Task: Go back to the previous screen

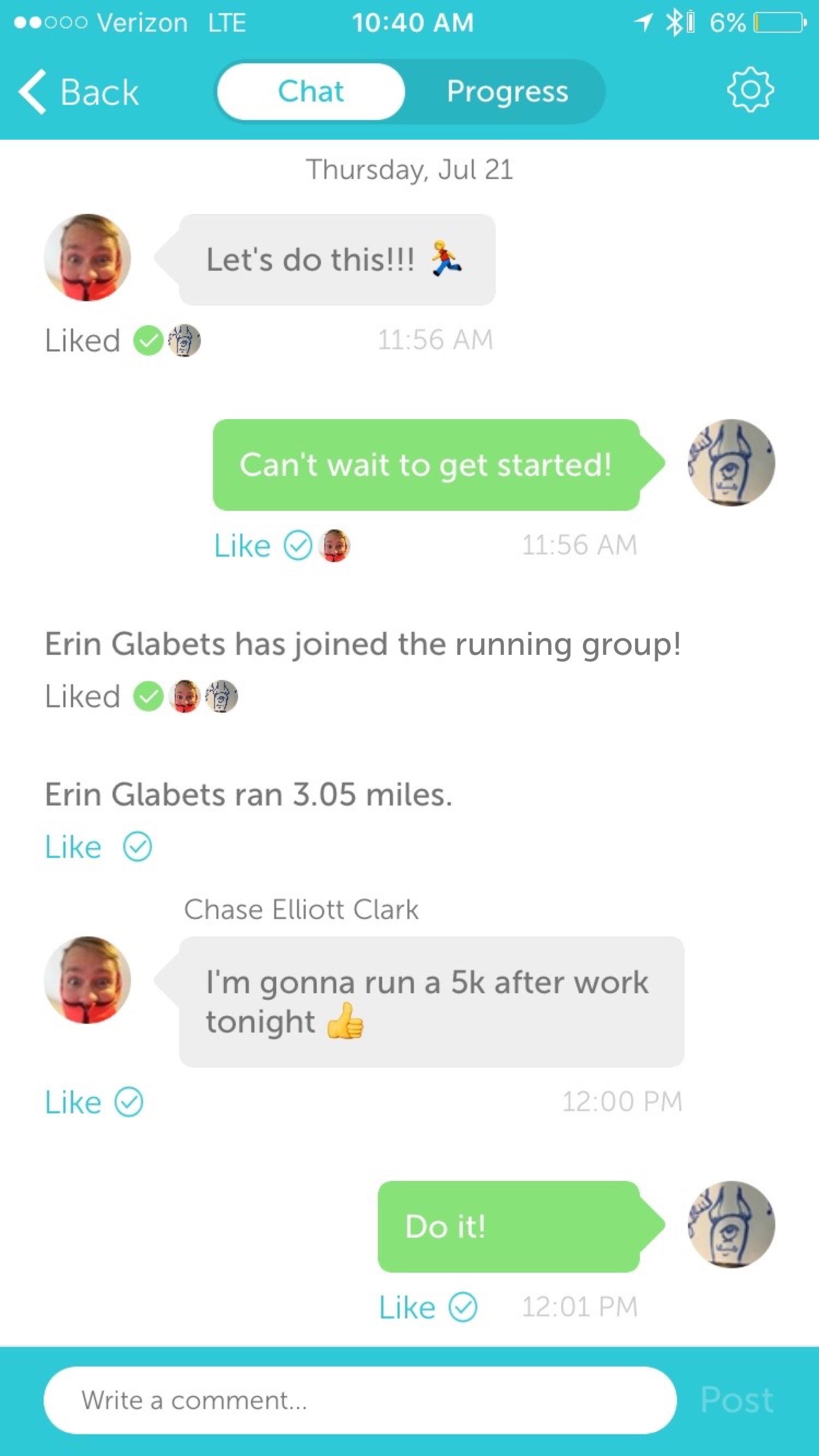Action: [78, 92]
